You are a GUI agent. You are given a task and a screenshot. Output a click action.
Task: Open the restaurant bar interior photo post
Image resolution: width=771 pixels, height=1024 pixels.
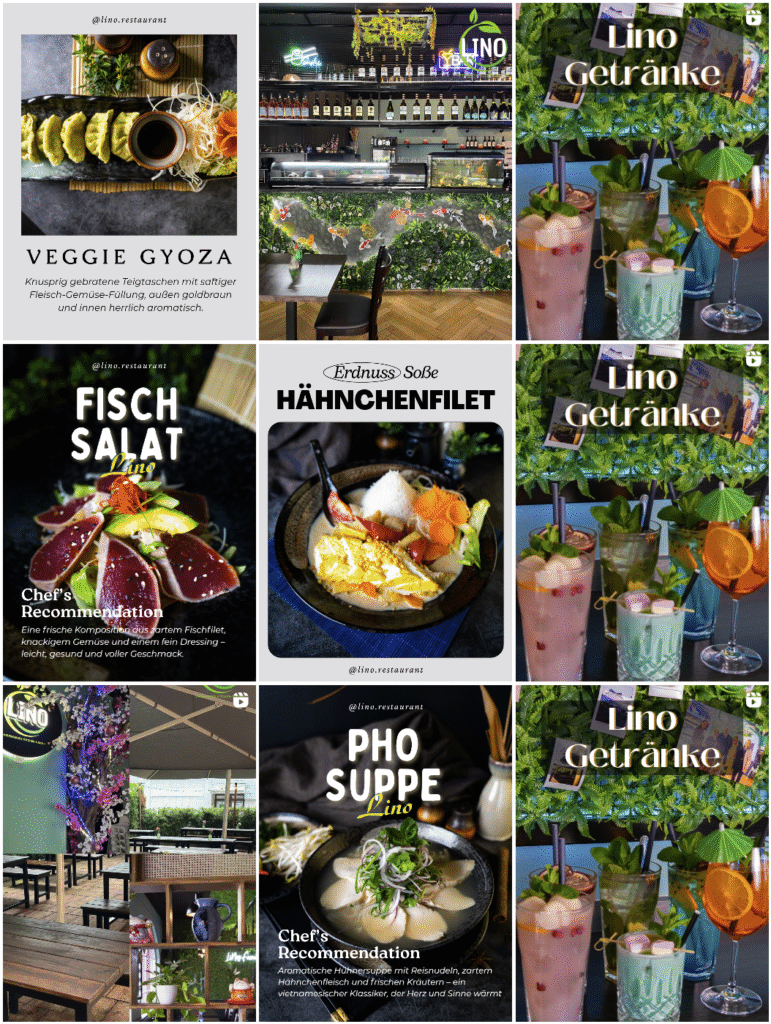385,171
